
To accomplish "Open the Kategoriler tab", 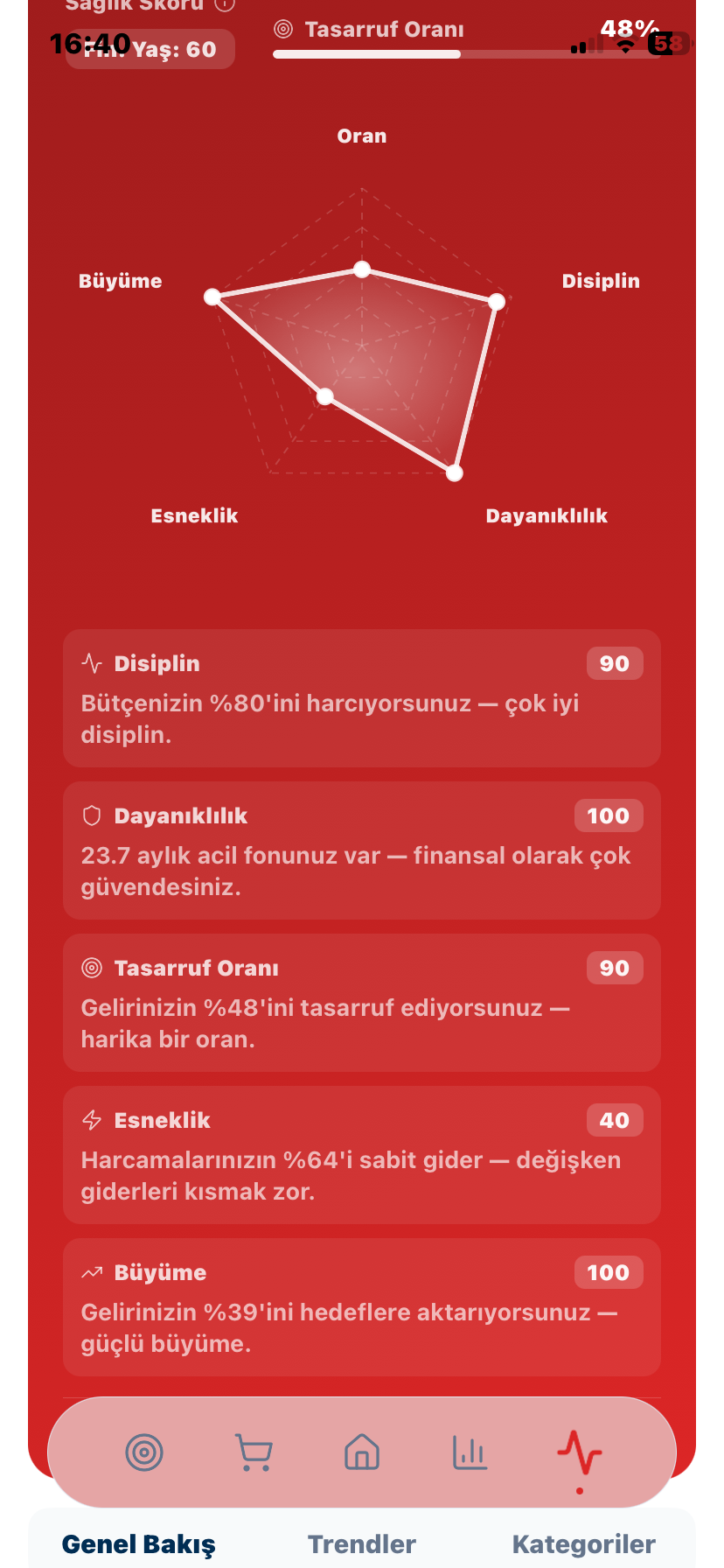I will click(x=584, y=1543).
